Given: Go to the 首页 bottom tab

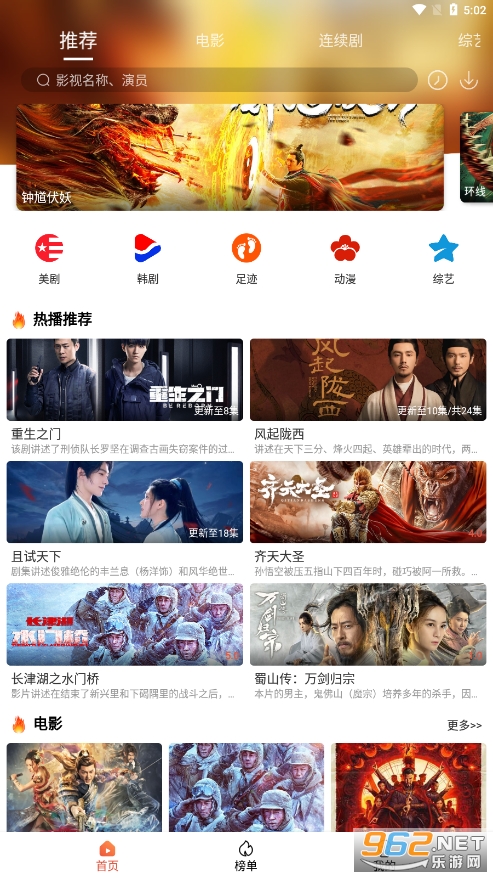Looking at the screenshot, I should 107,856.
